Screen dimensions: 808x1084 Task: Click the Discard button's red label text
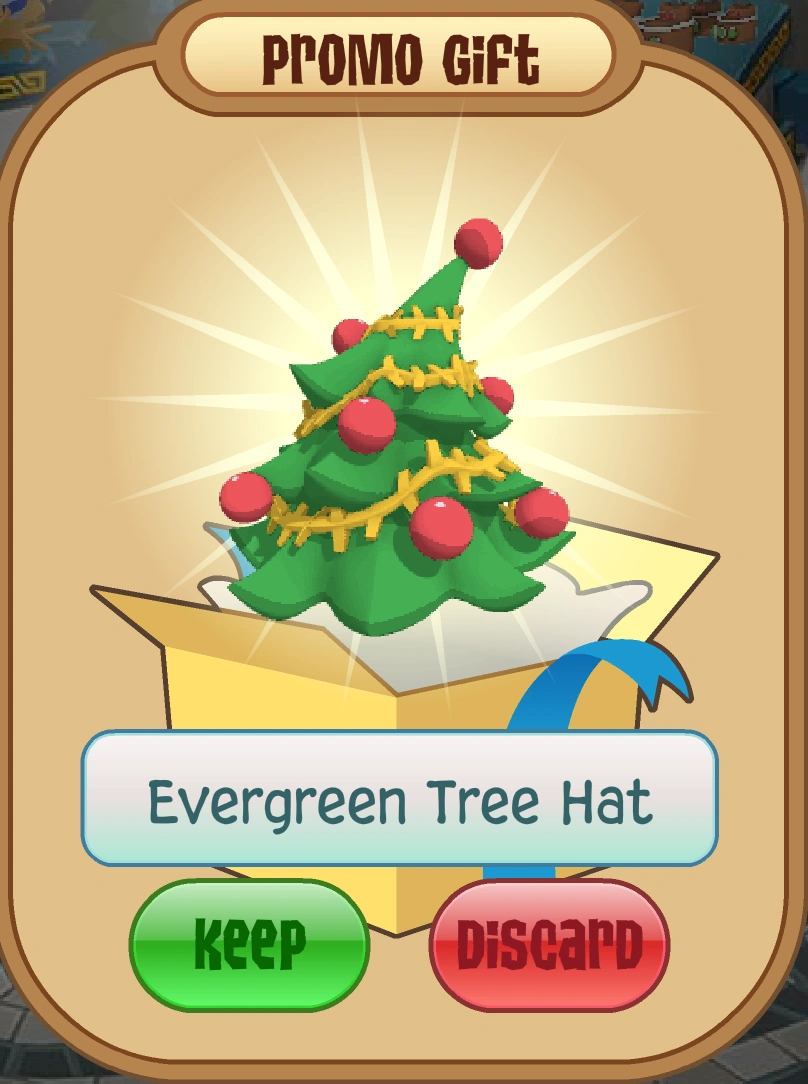(552, 943)
